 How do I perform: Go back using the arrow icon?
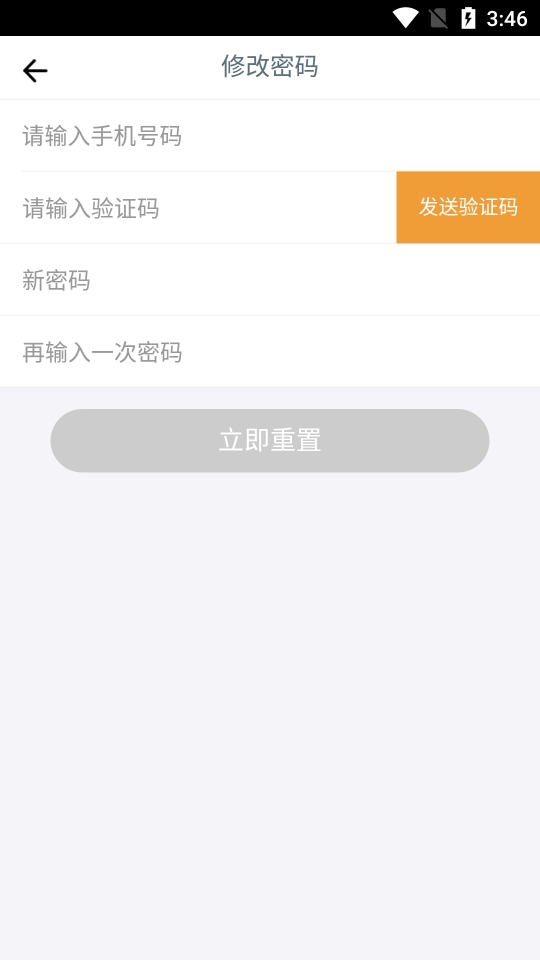tap(35, 71)
